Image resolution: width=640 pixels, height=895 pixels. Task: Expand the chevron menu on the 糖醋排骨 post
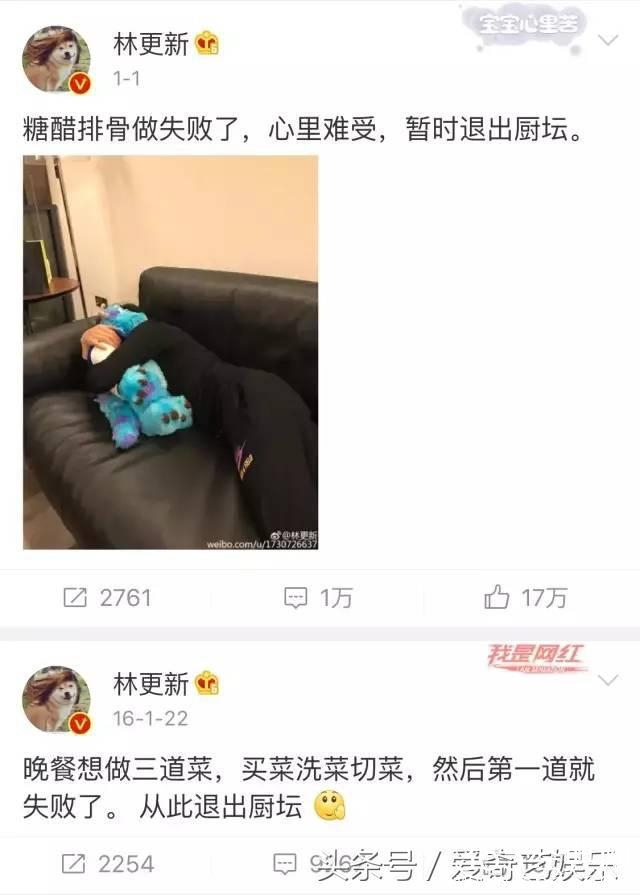608,41
